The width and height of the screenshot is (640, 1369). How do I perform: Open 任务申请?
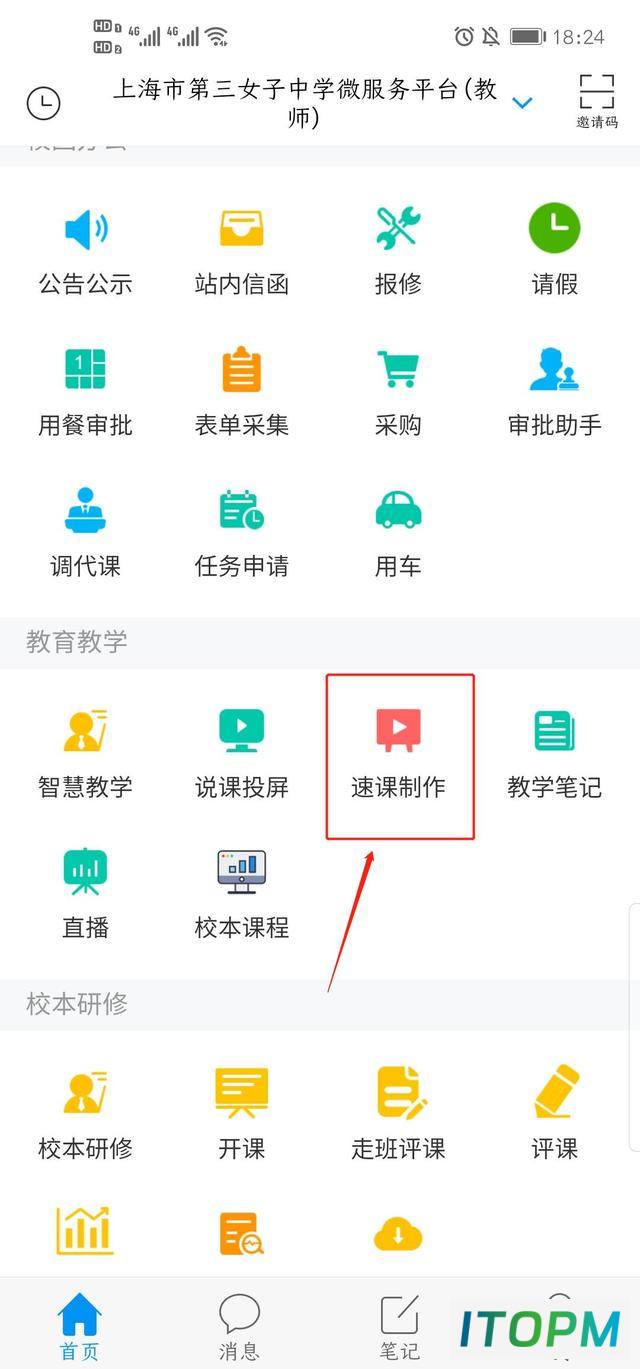242,533
